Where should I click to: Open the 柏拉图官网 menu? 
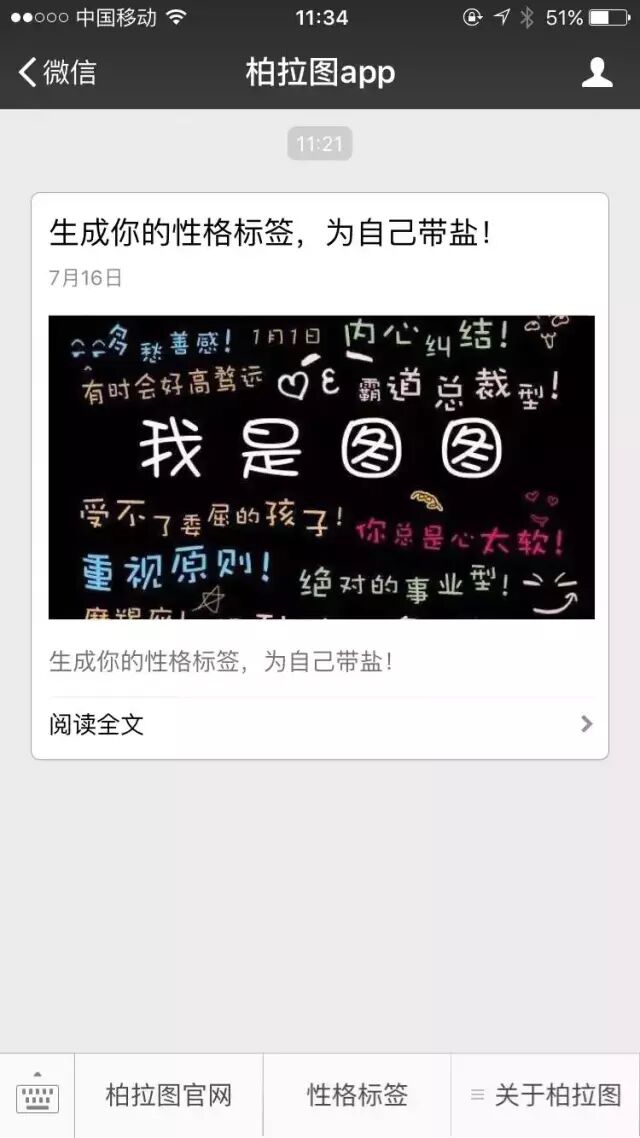[x=169, y=1096]
